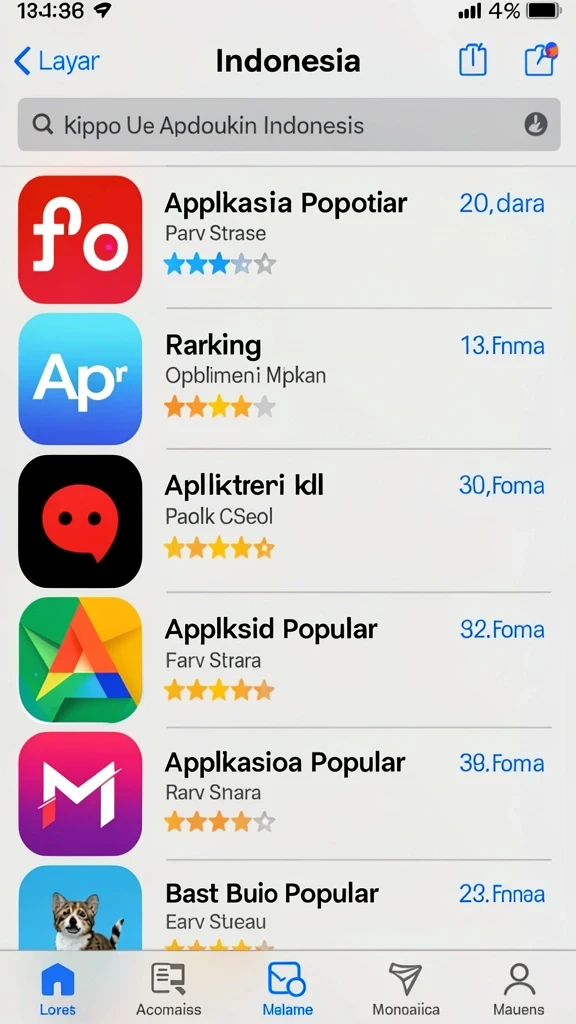The image size is (576, 1024).
Task: Switch to the Monoaiica tab
Action: pos(406,988)
